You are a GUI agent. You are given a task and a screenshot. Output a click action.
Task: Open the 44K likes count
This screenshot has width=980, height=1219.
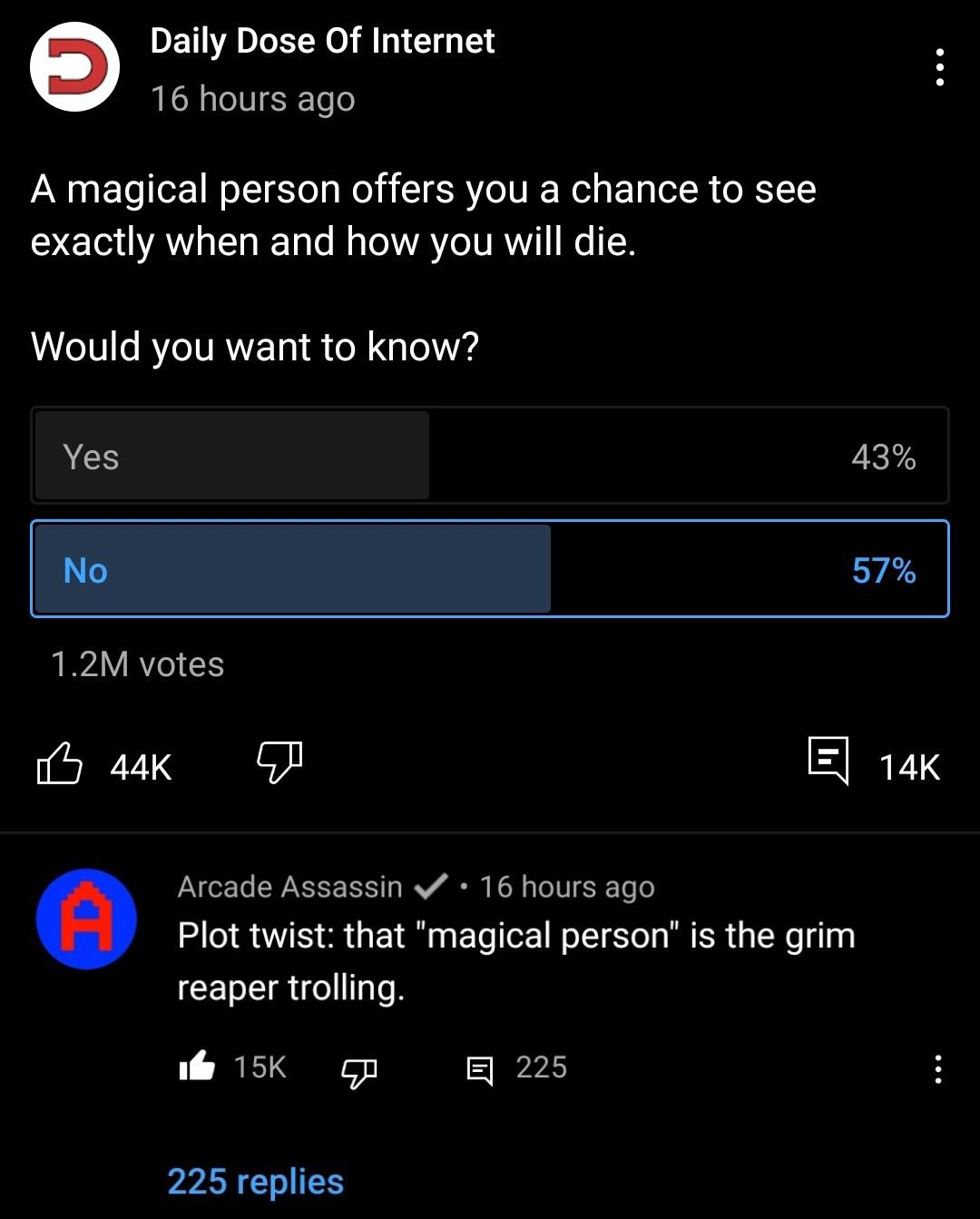141,766
